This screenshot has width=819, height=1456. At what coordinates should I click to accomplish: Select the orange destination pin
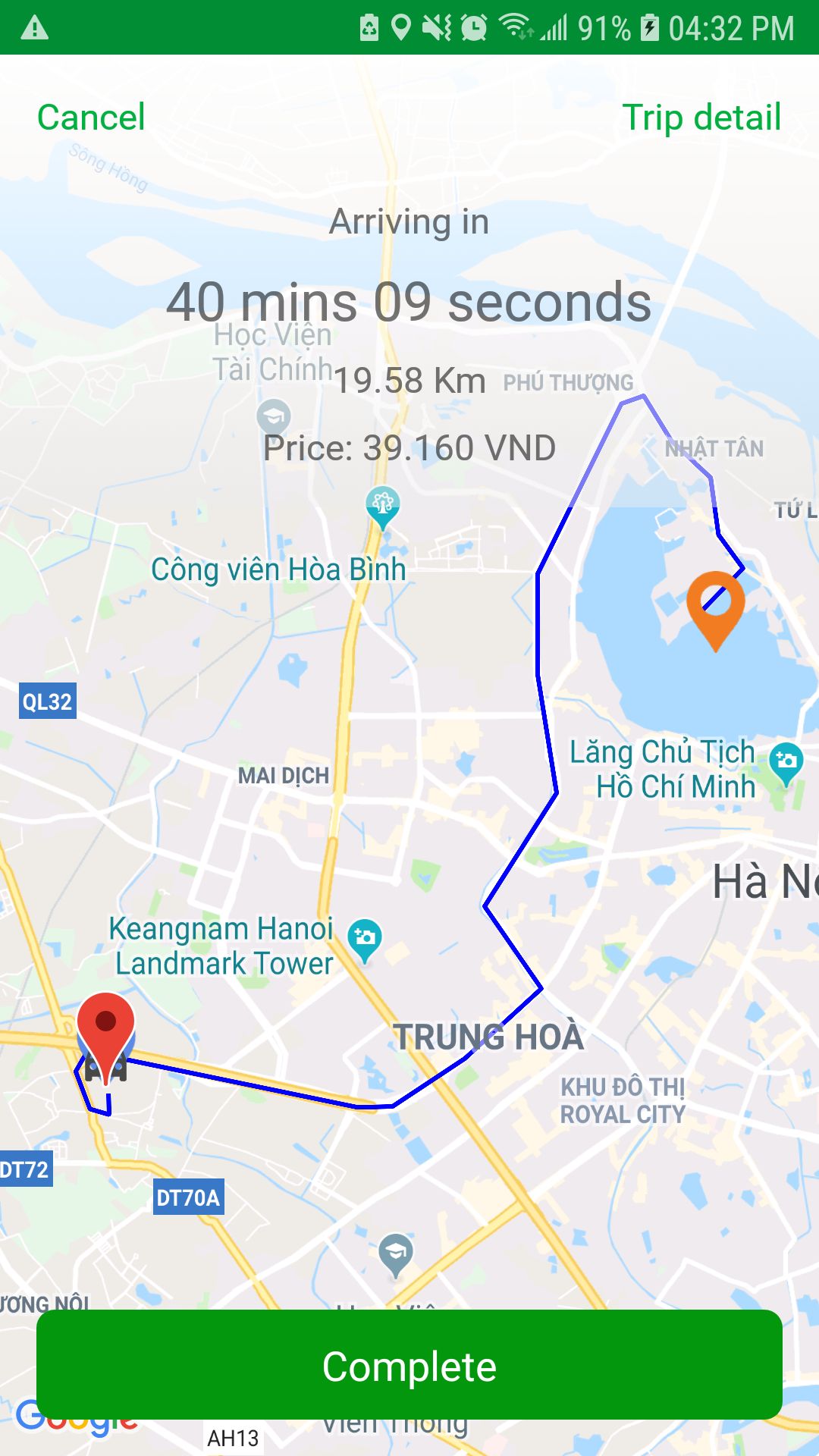click(x=715, y=603)
